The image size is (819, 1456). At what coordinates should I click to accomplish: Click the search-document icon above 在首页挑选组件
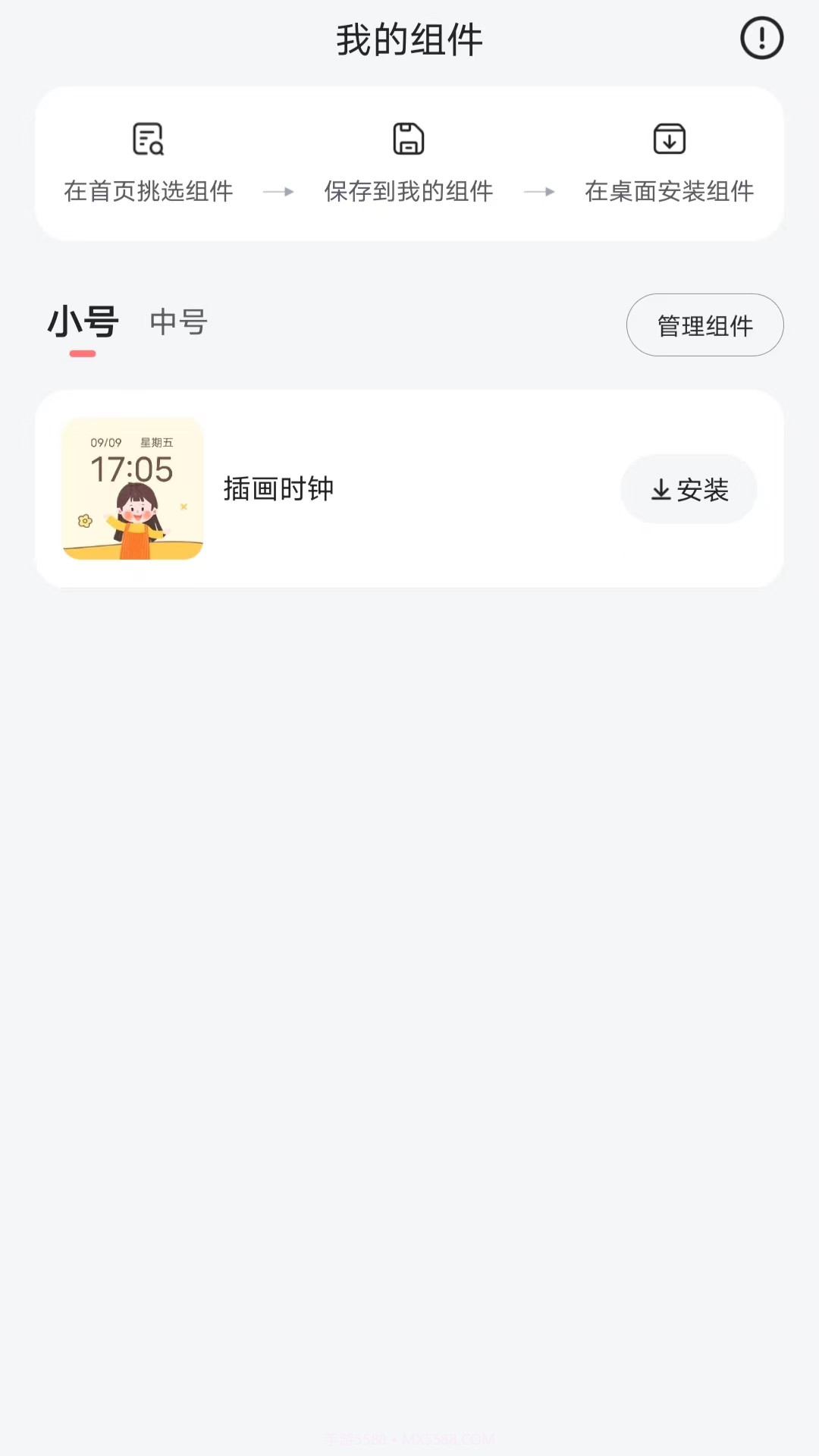147,139
